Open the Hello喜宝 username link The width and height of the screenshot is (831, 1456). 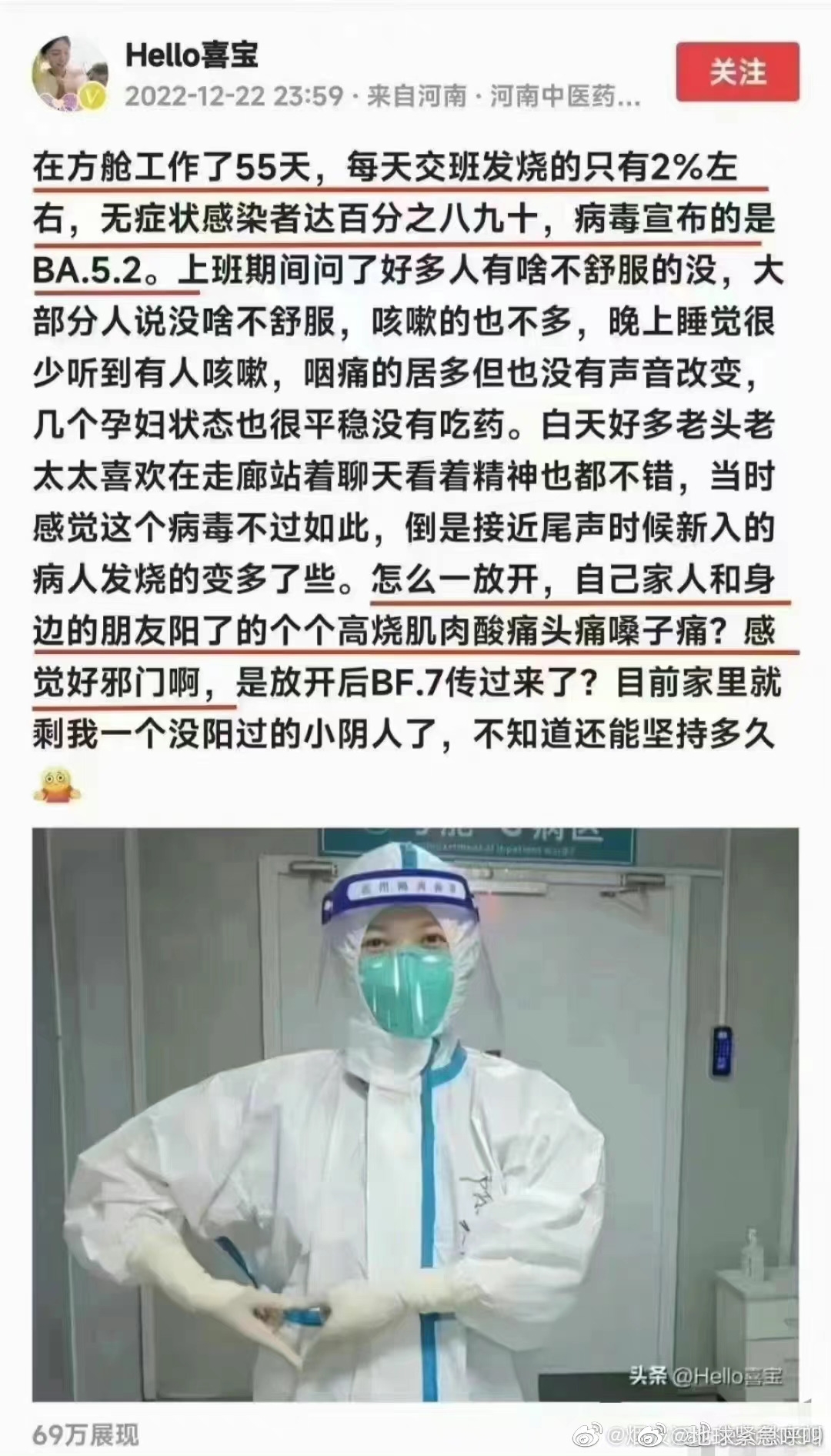[x=192, y=55]
